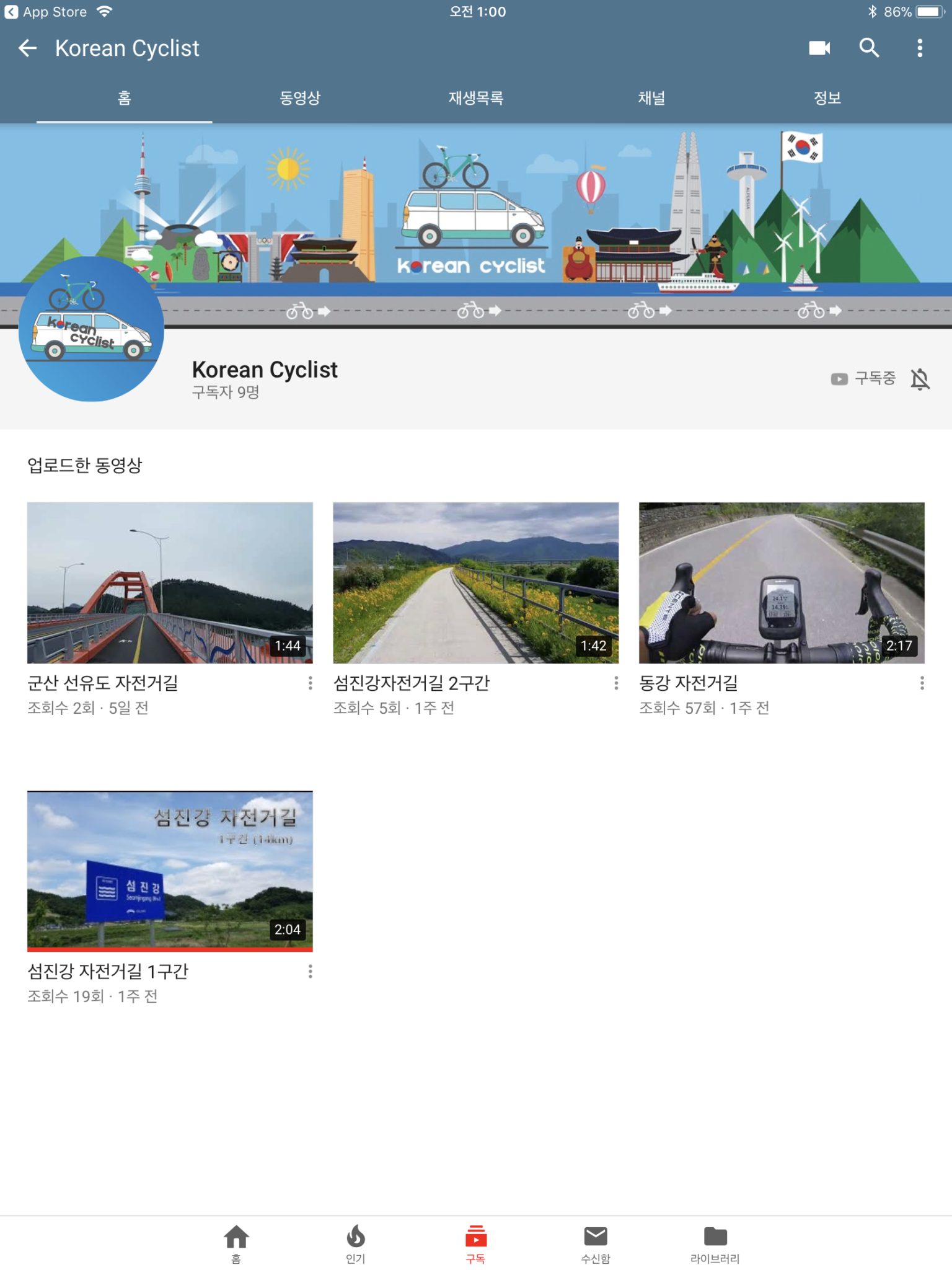952x1270 pixels.
Task: Toggle the channel notification bell
Action: click(920, 379)
